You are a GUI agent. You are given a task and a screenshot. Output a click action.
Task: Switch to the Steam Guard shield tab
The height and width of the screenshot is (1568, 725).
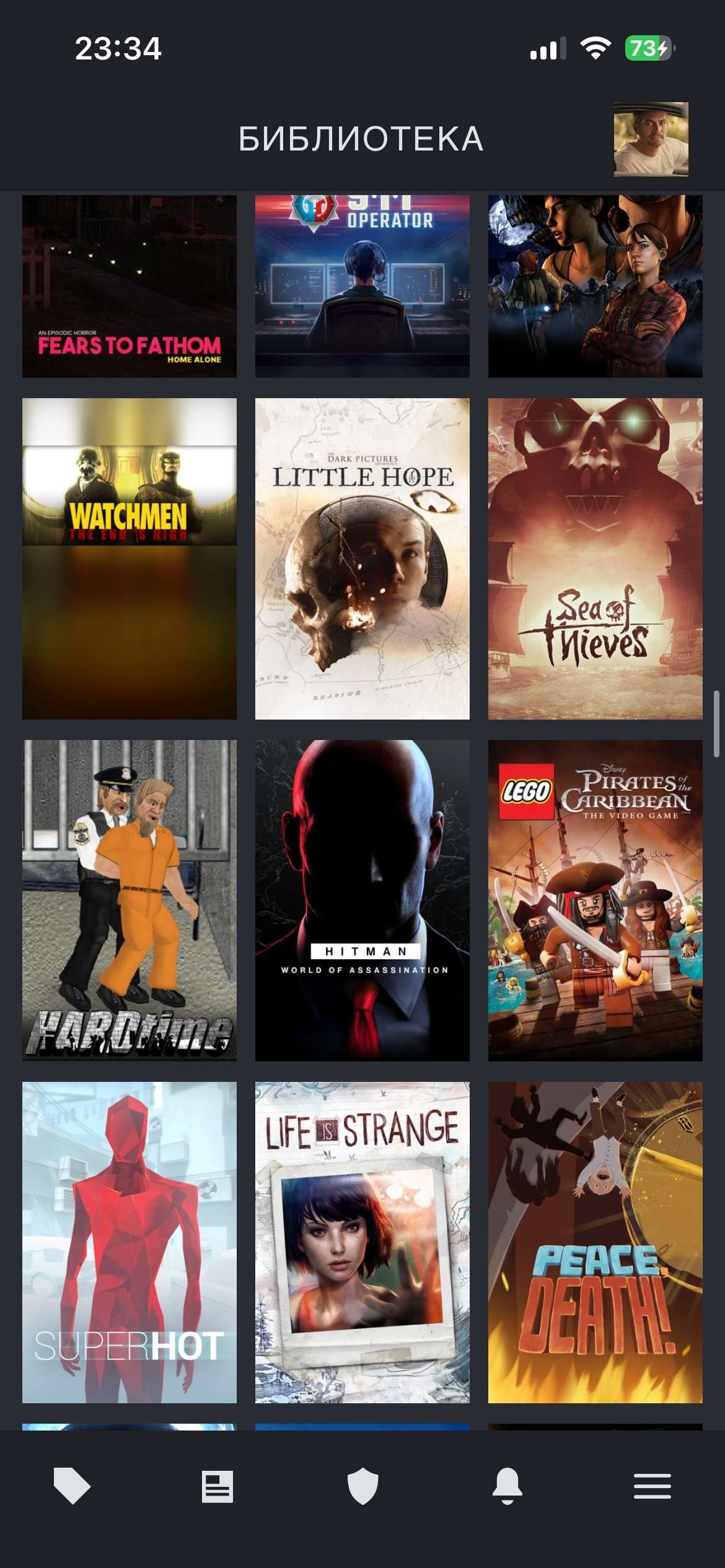point(362,1486)
